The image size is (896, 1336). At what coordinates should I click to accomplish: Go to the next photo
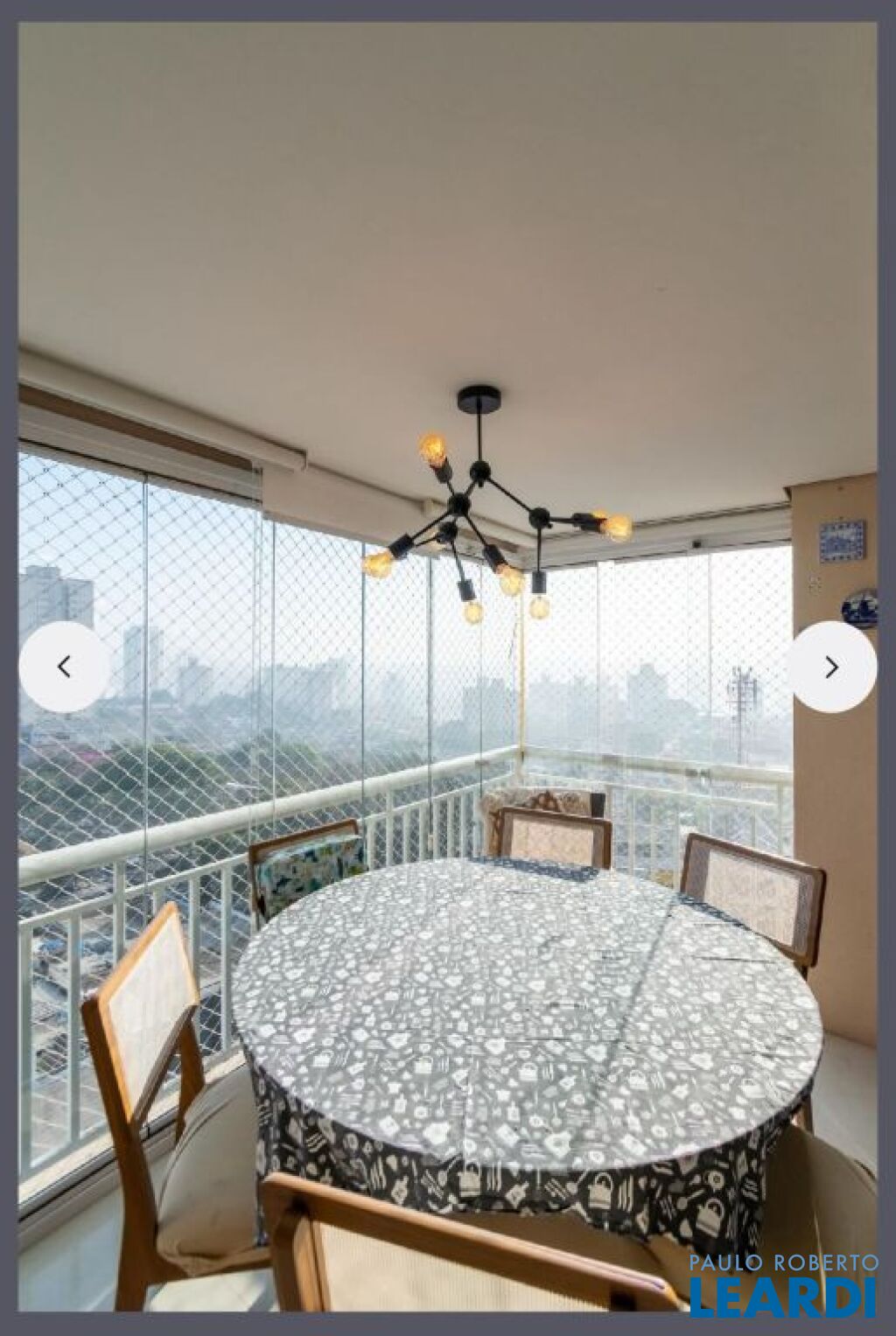pos(832,667)
